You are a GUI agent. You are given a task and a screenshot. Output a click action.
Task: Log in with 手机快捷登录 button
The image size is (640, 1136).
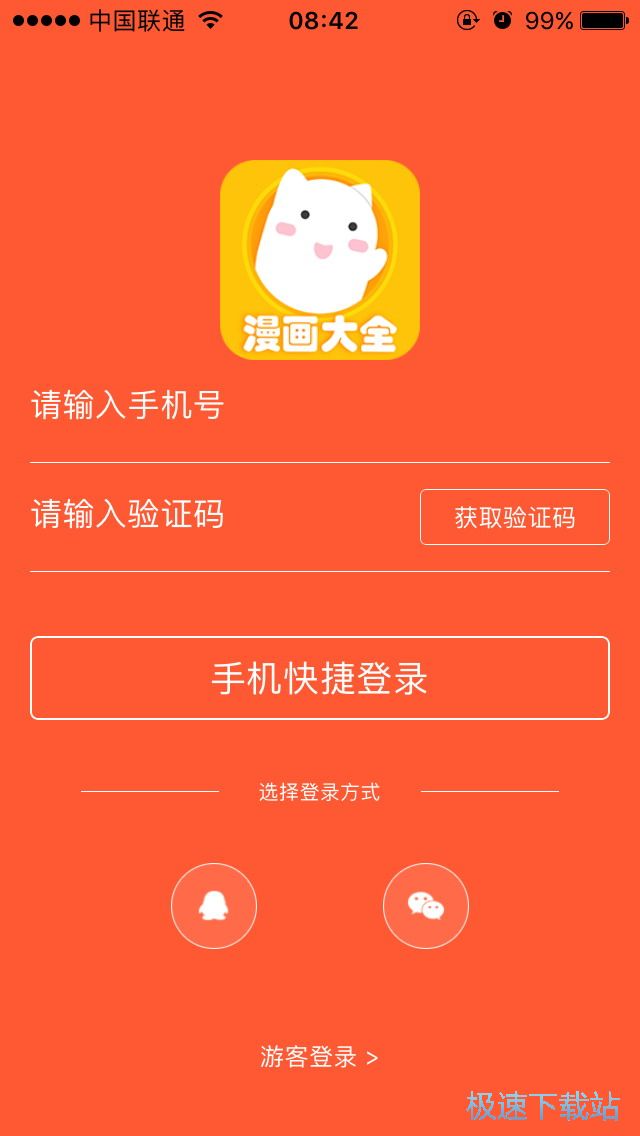point(320,678)
